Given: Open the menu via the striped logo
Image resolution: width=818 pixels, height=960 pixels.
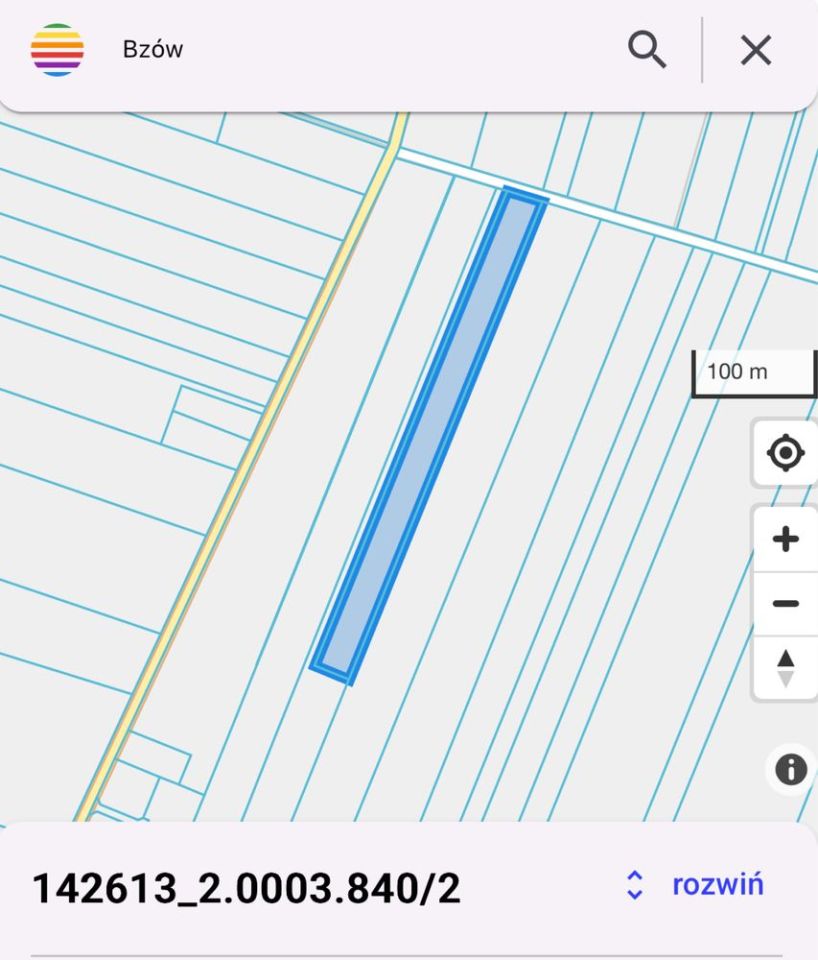Looking at the screenshot, I should (57, 50).
